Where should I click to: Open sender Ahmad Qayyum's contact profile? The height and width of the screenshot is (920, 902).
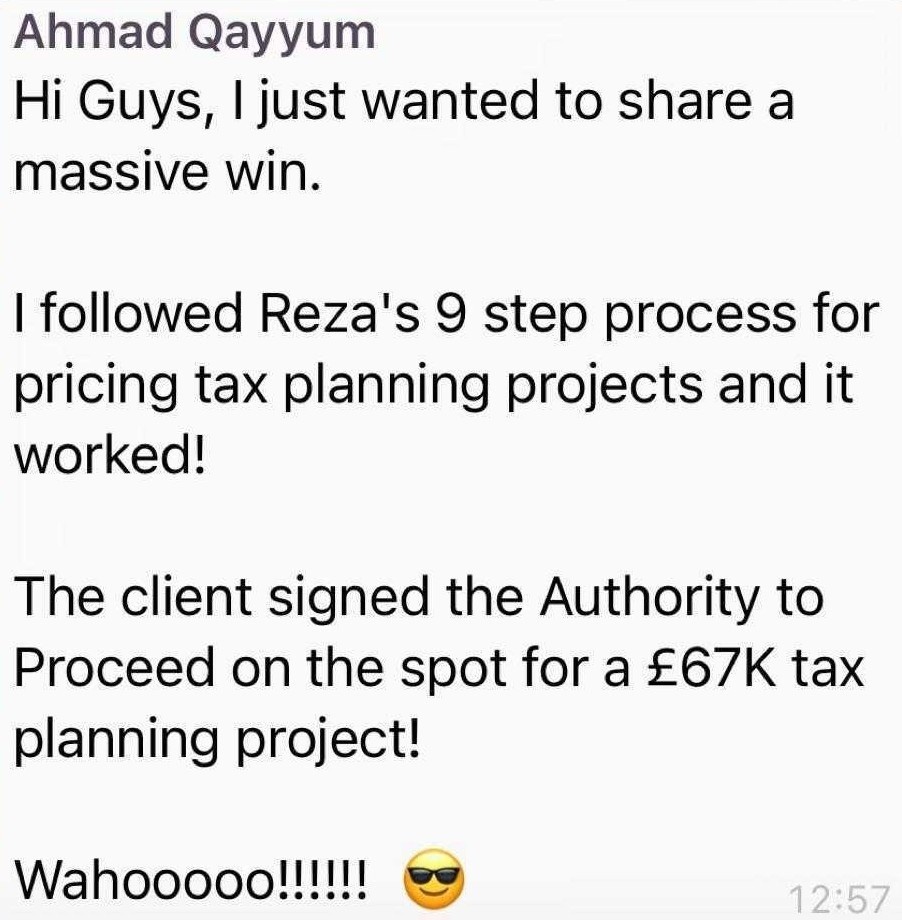(x=194, y=33)
